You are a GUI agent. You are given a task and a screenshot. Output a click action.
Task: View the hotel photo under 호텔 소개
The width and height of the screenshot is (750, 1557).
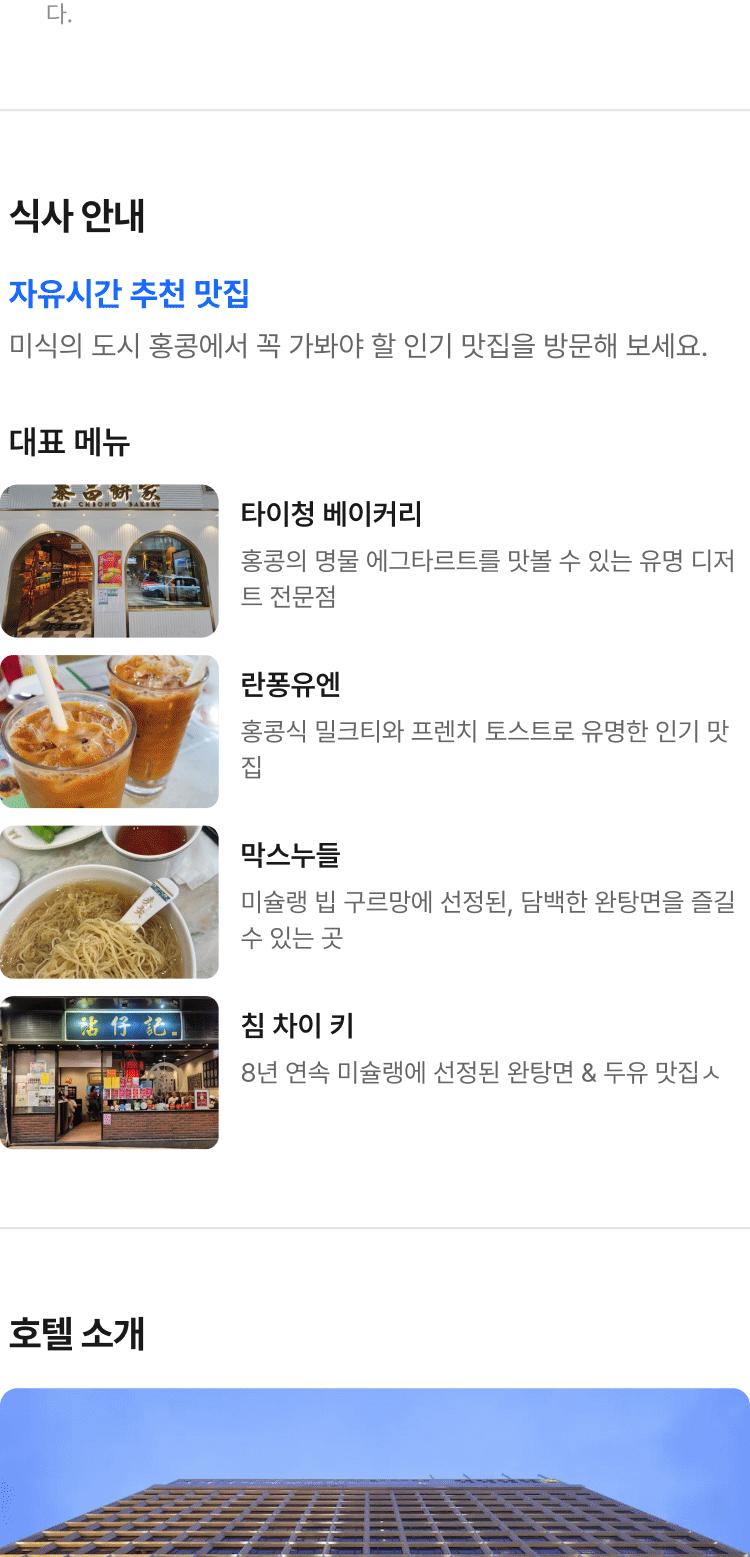click(375, 1472)
